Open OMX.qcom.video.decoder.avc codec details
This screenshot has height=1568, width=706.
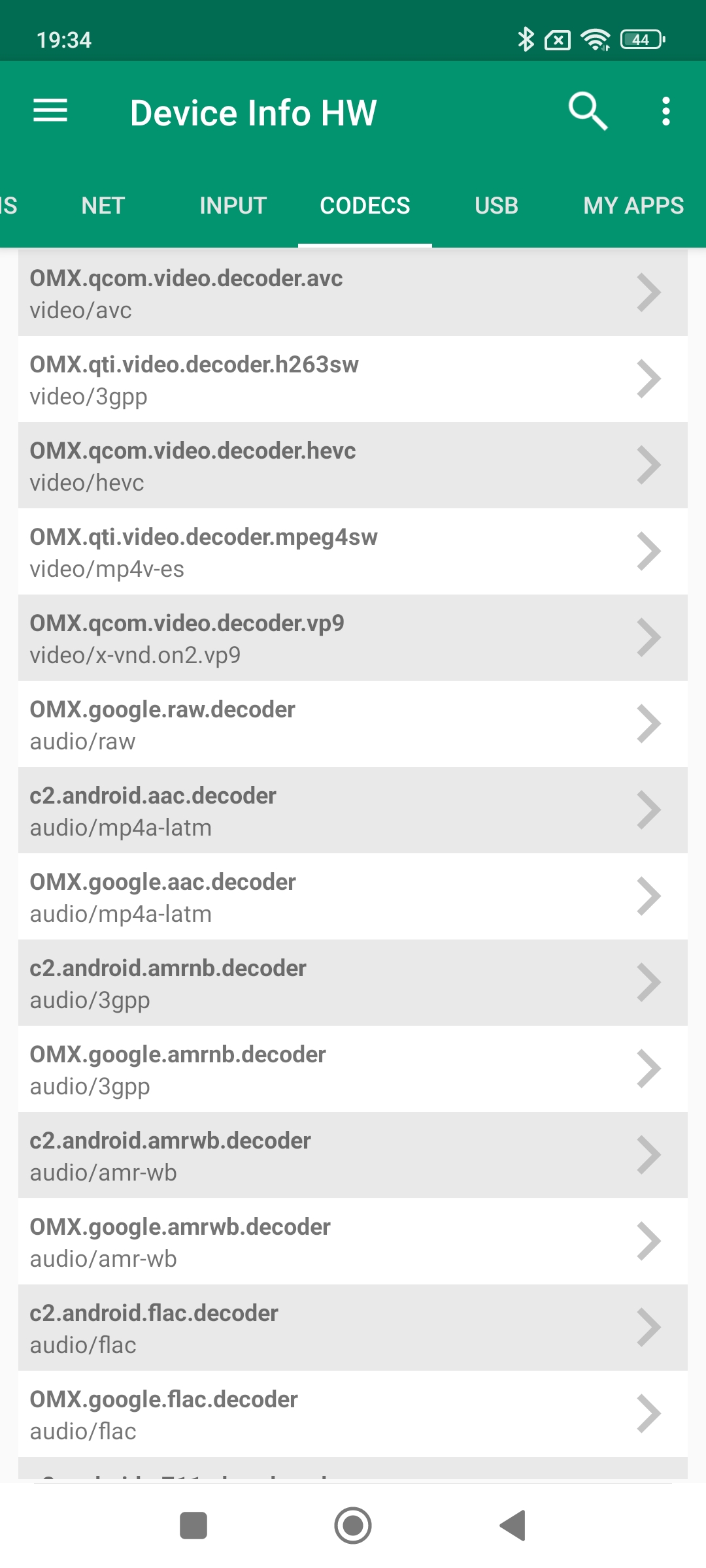353,293
